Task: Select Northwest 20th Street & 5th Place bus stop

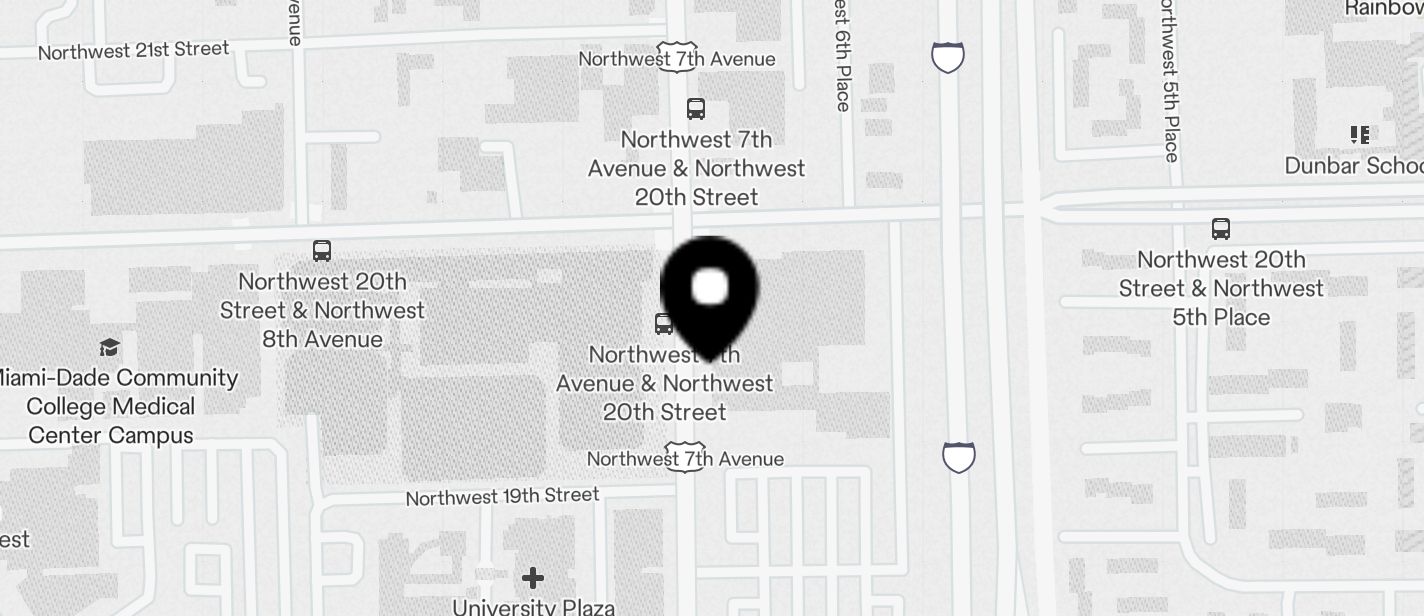Action: pos(1220,229)
